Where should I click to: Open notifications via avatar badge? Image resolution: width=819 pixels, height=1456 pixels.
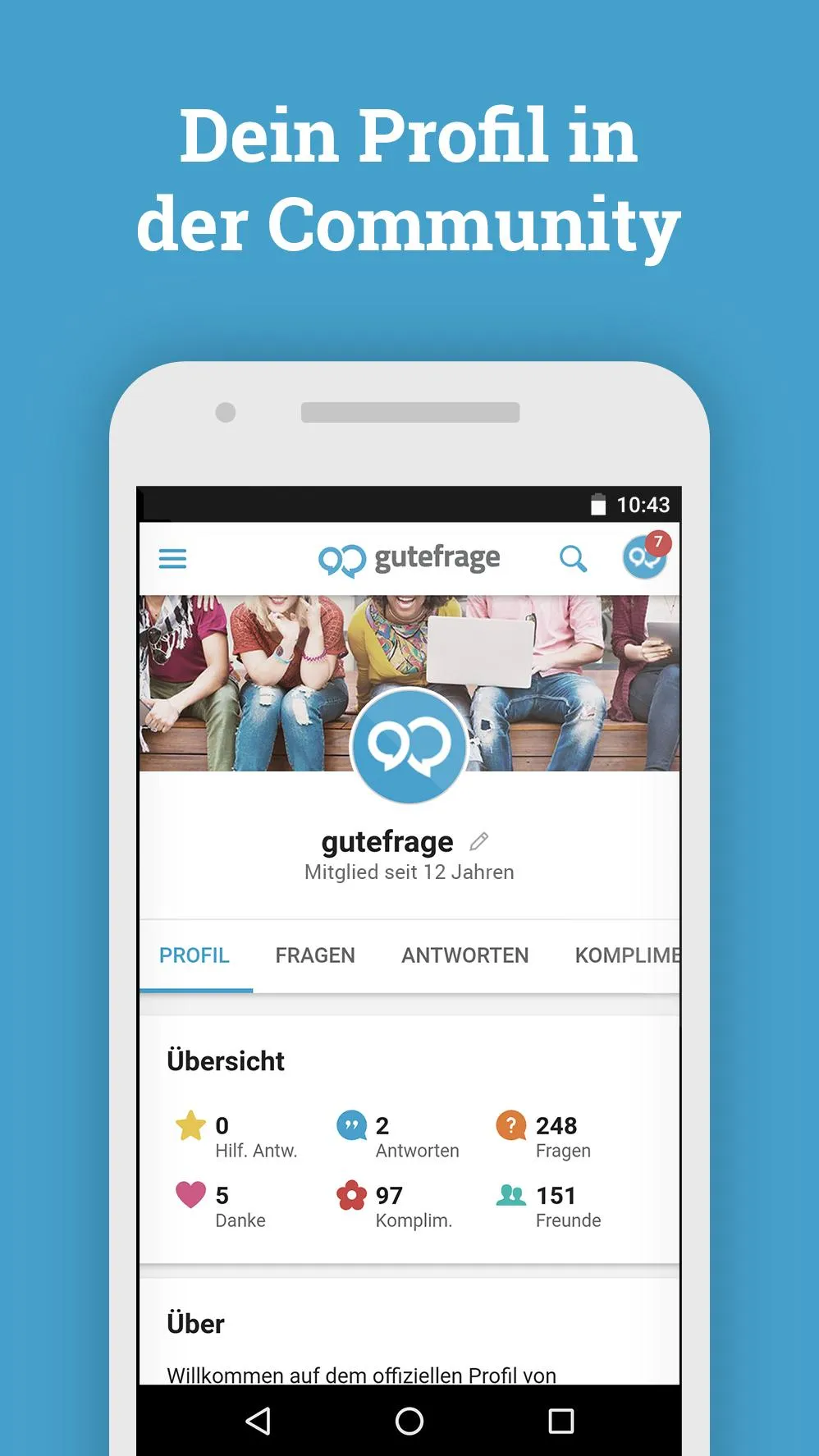pyautogui.click(x=645, y=557)
